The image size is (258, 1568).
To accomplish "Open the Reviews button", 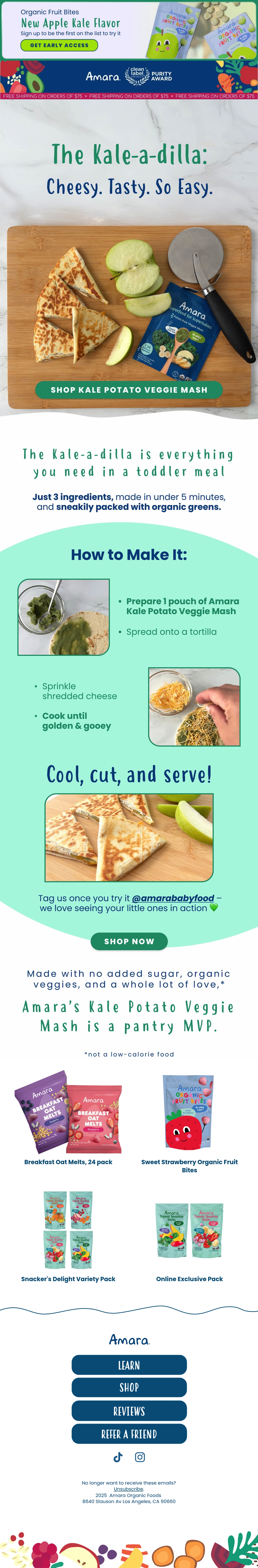I will (129, 1411).
